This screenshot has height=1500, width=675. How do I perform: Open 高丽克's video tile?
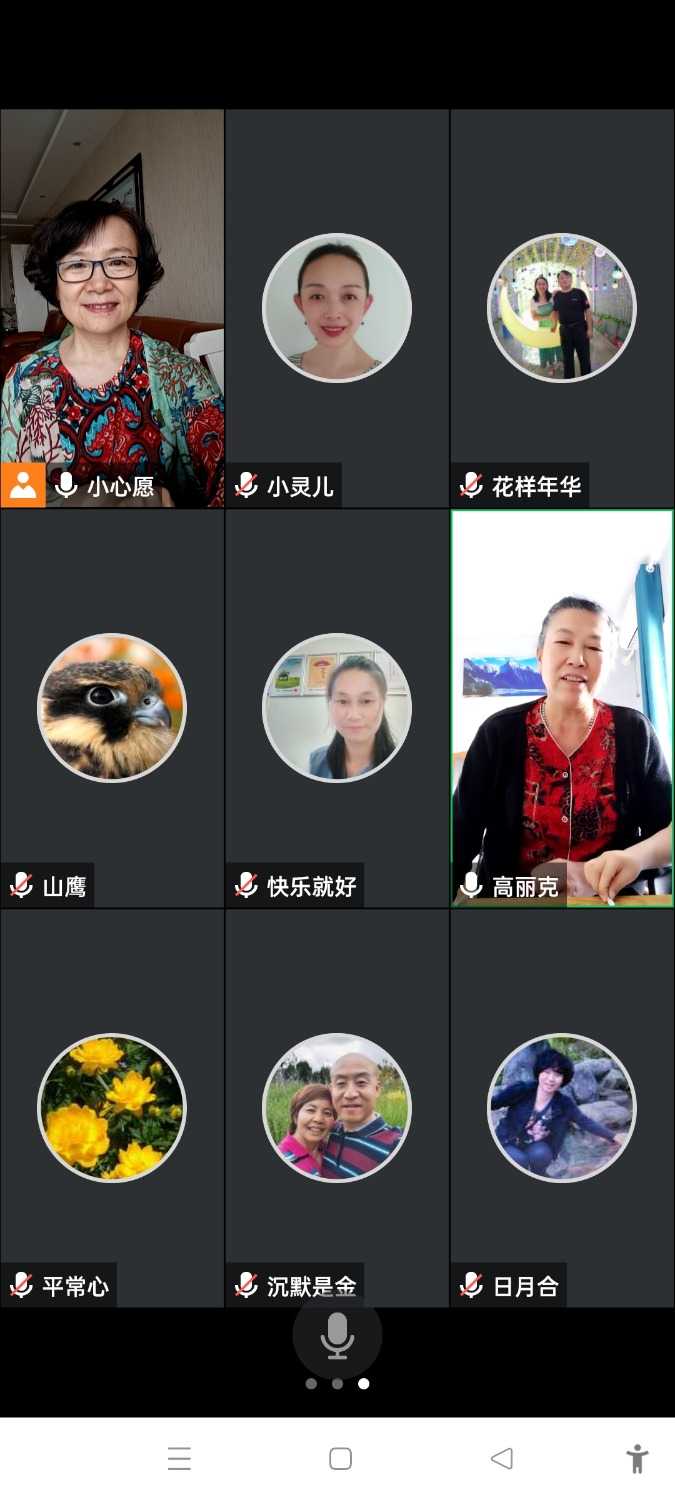click(x=562, y=708)
